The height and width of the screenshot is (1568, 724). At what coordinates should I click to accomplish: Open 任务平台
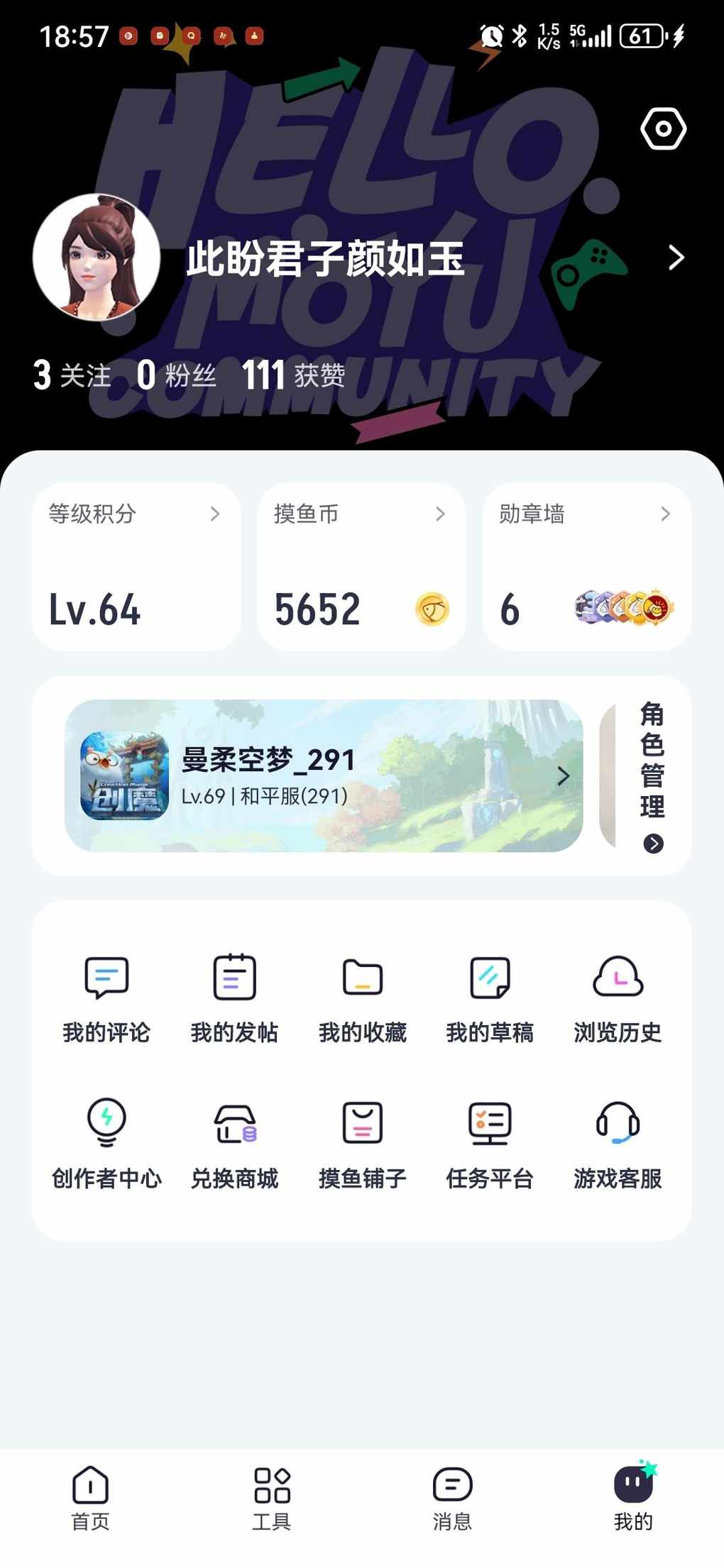click(490, 1143)
